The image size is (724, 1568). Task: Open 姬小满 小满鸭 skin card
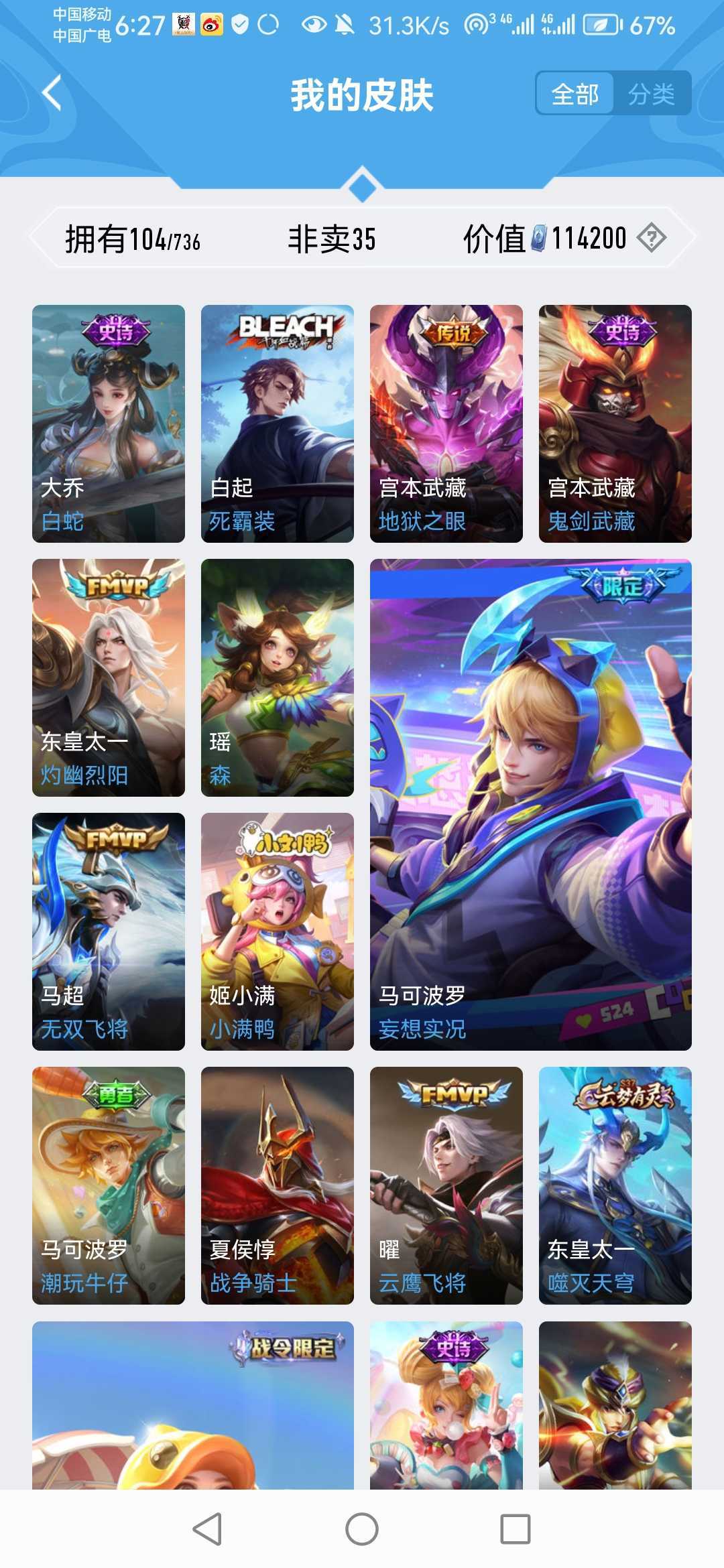278,931
